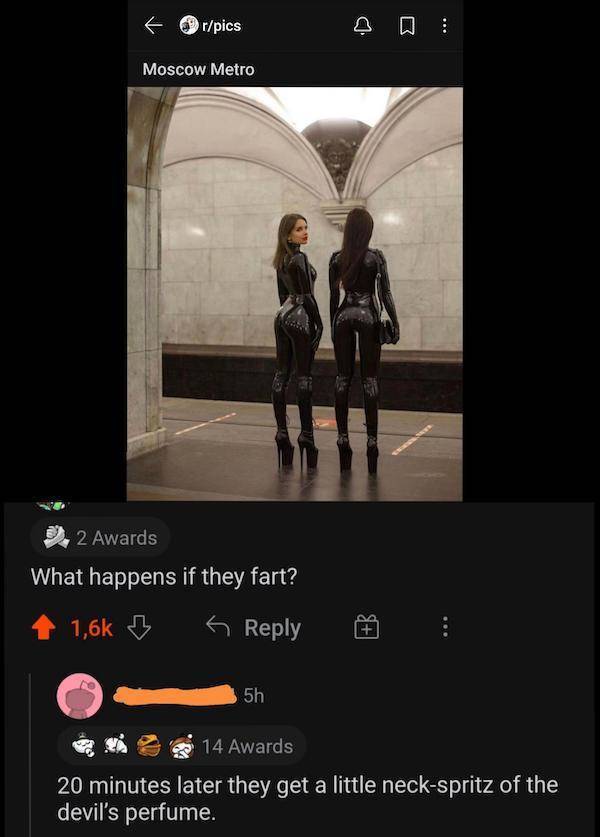The image size is (600, 837).
Task: Give an award with the gift icon
Action: point(366,628)
